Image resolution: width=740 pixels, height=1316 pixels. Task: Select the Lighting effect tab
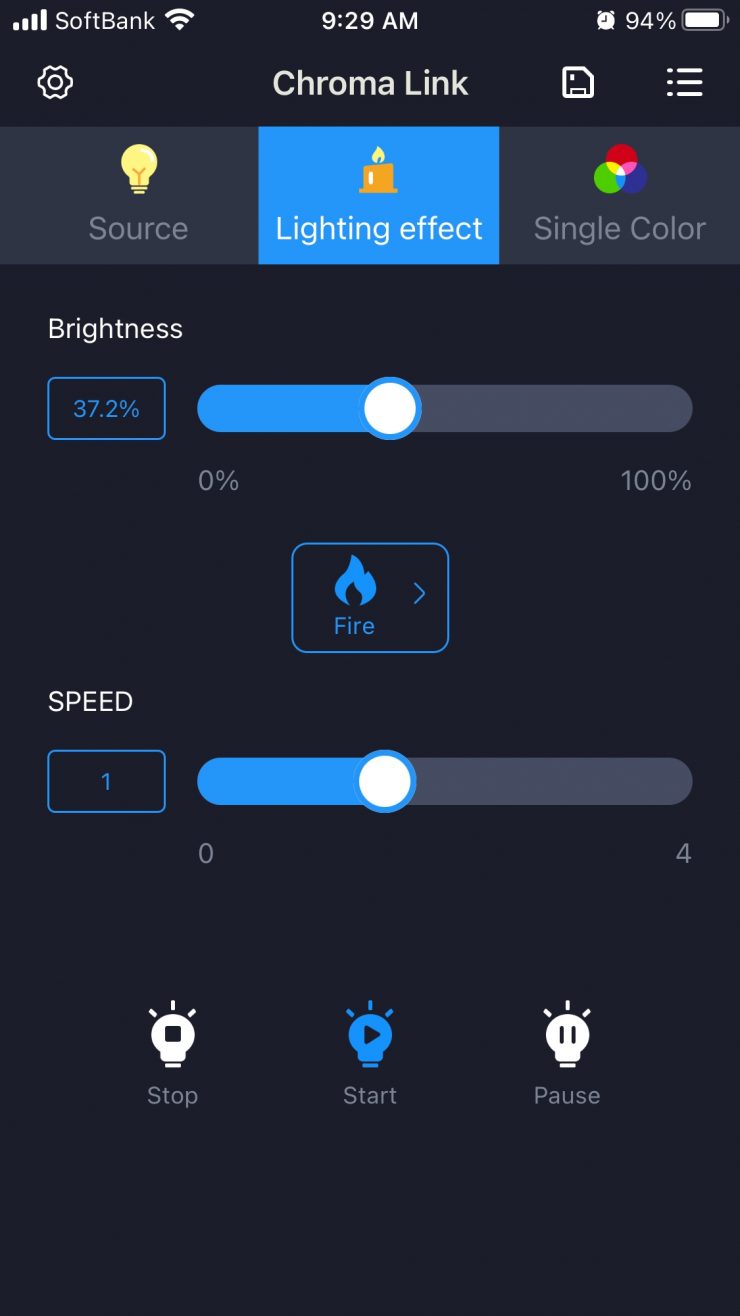click(379, 196)
